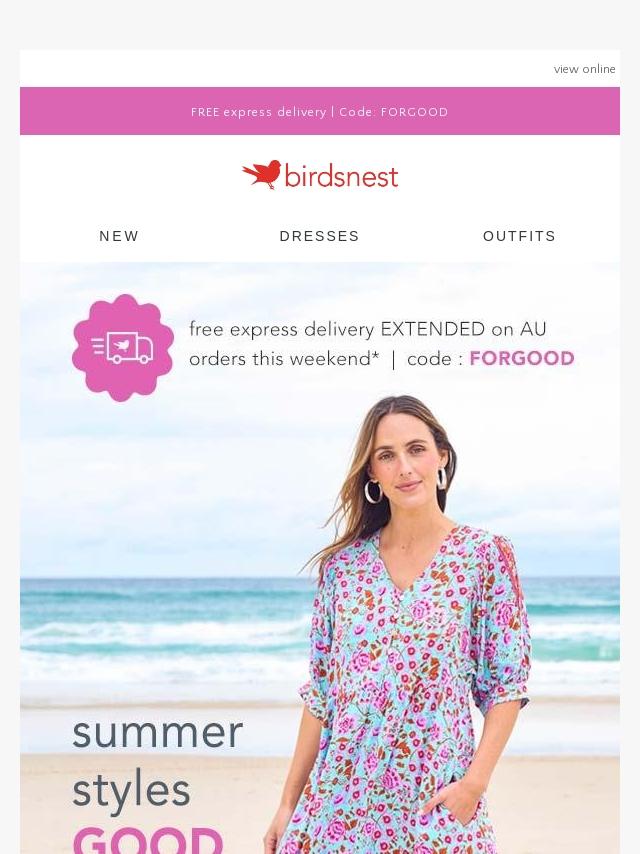Tap the pink FREE express delivery banner
Screen dimensions: 640x854
pos(320,112)
